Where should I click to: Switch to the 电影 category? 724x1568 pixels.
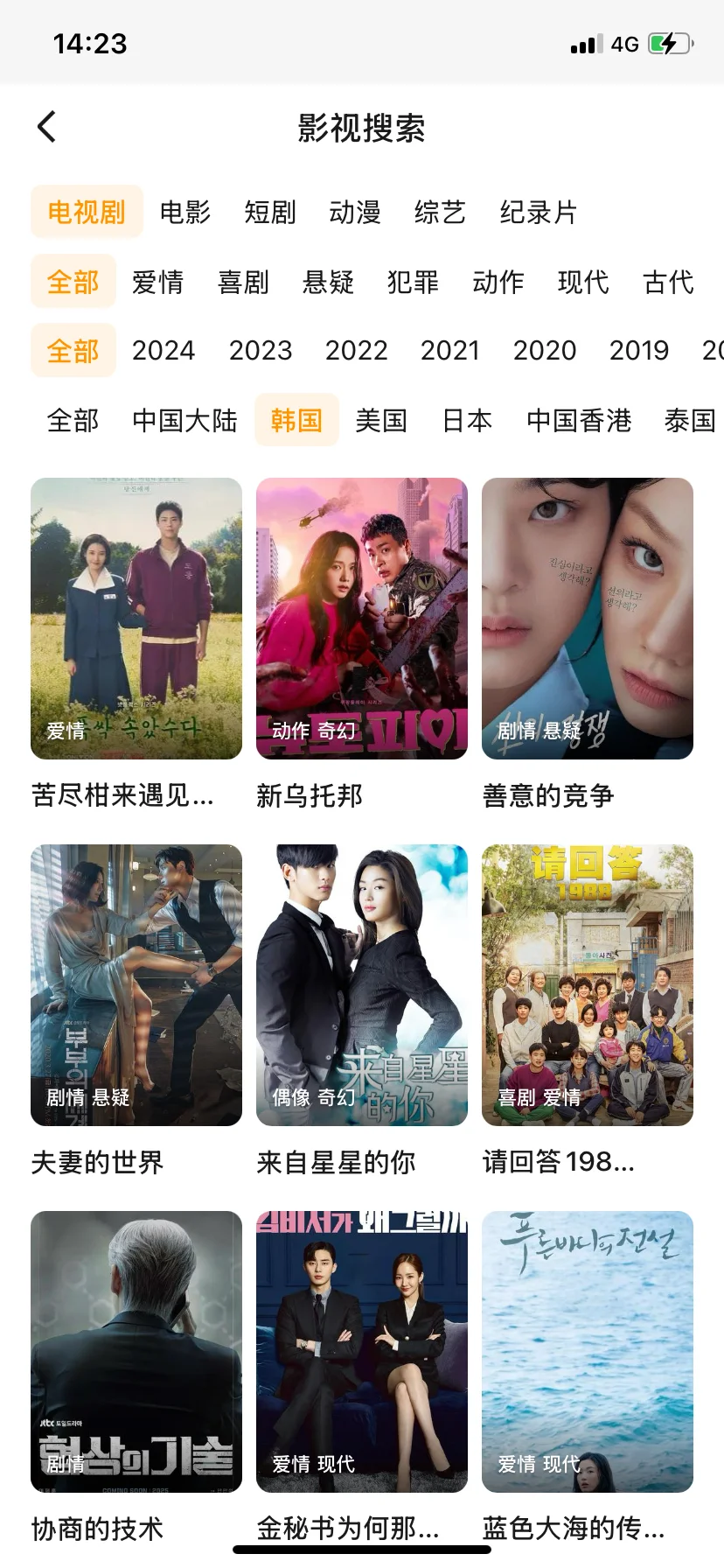185,213
